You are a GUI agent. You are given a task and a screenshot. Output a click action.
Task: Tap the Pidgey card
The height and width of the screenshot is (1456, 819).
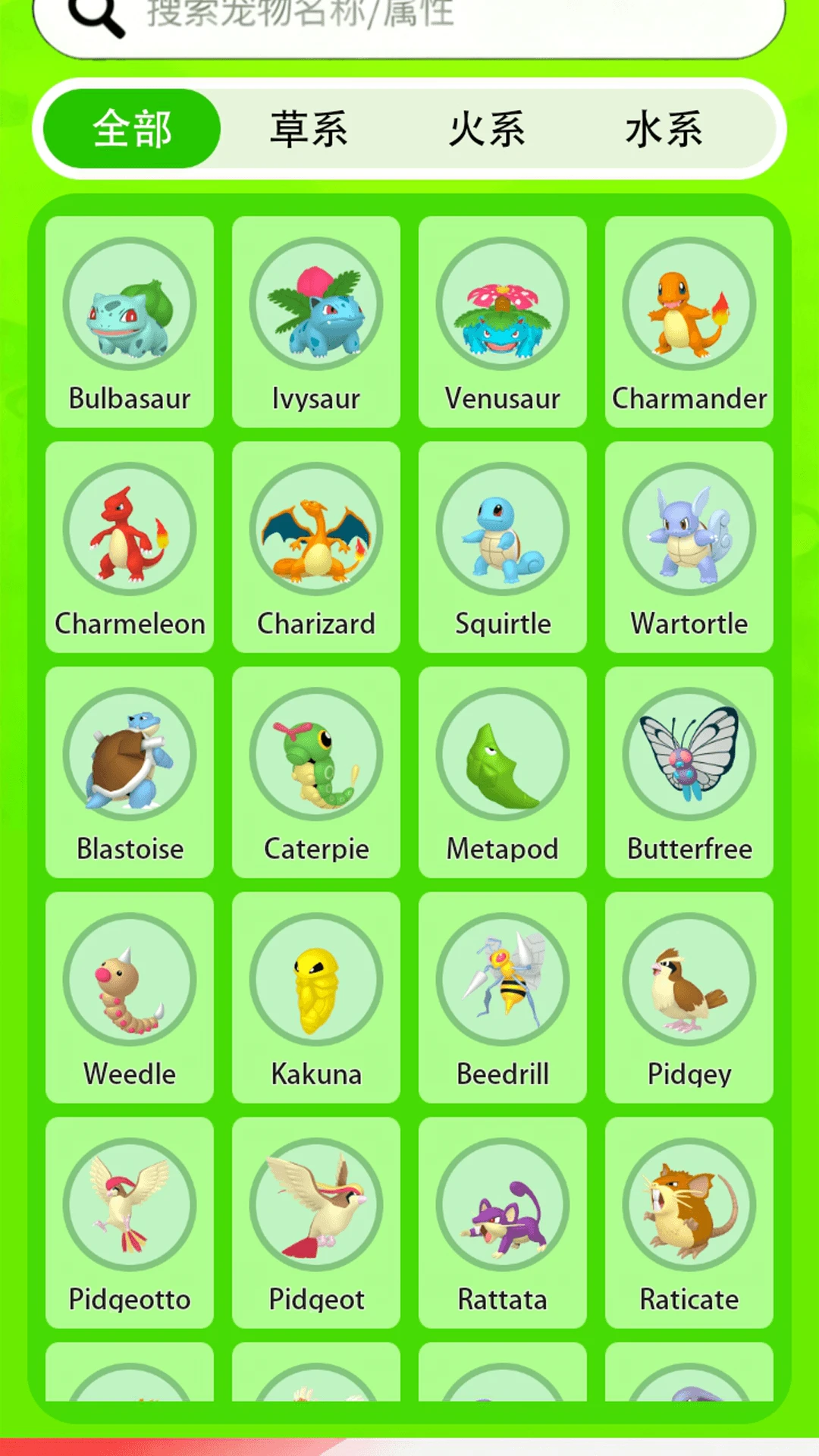689,997
